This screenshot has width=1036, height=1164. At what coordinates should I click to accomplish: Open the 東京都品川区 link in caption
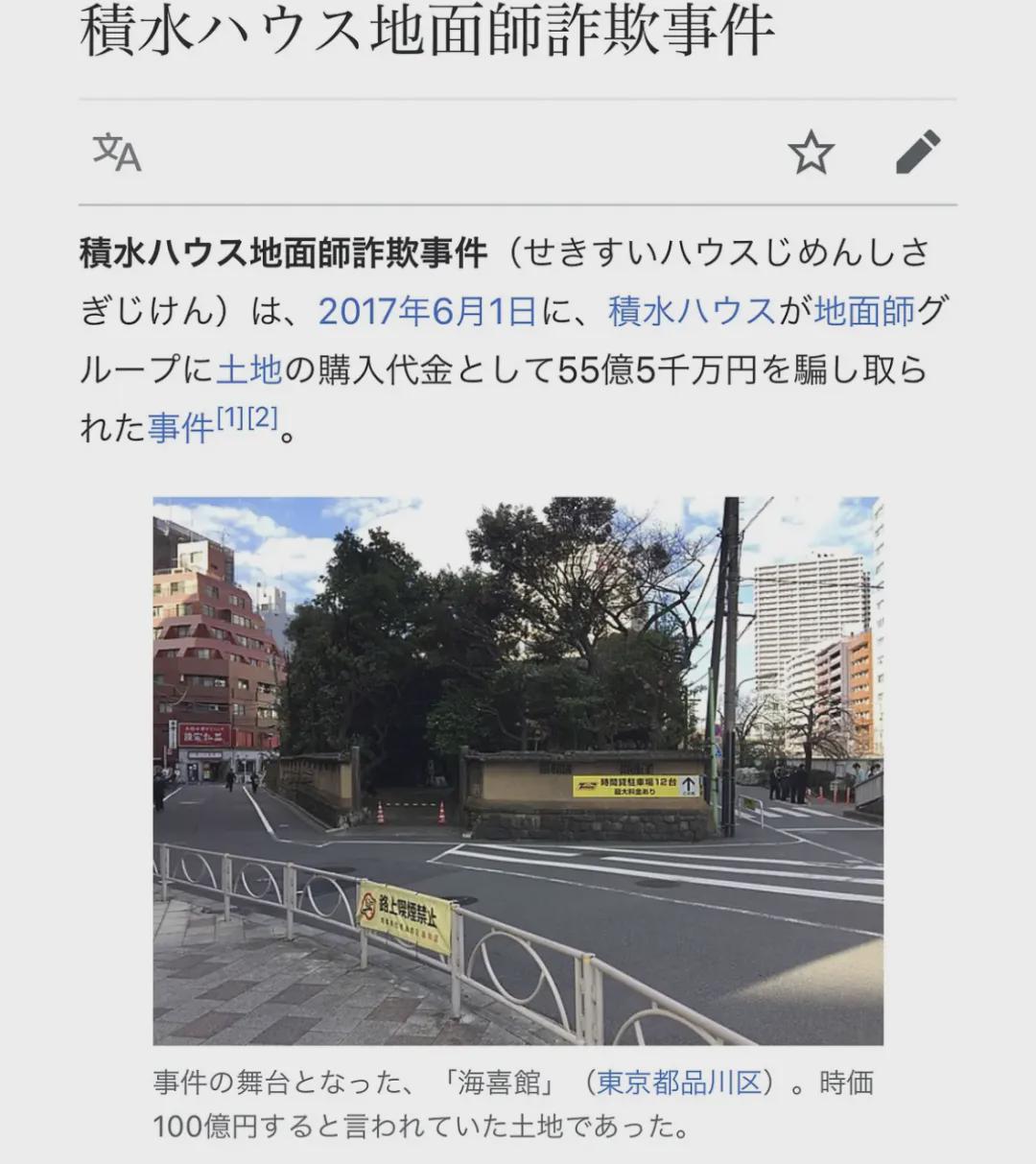679,1082
